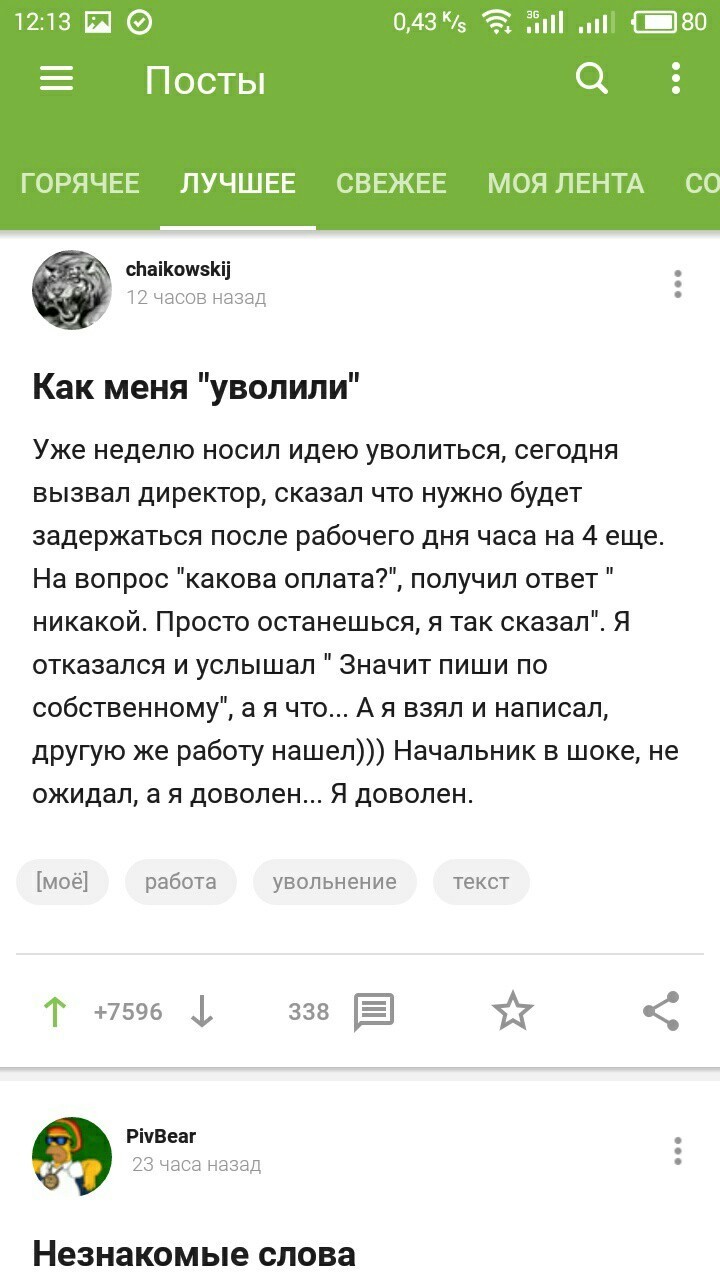Select the Лучшее tab
Screen dimensions: 720x1280
point(238,184)
